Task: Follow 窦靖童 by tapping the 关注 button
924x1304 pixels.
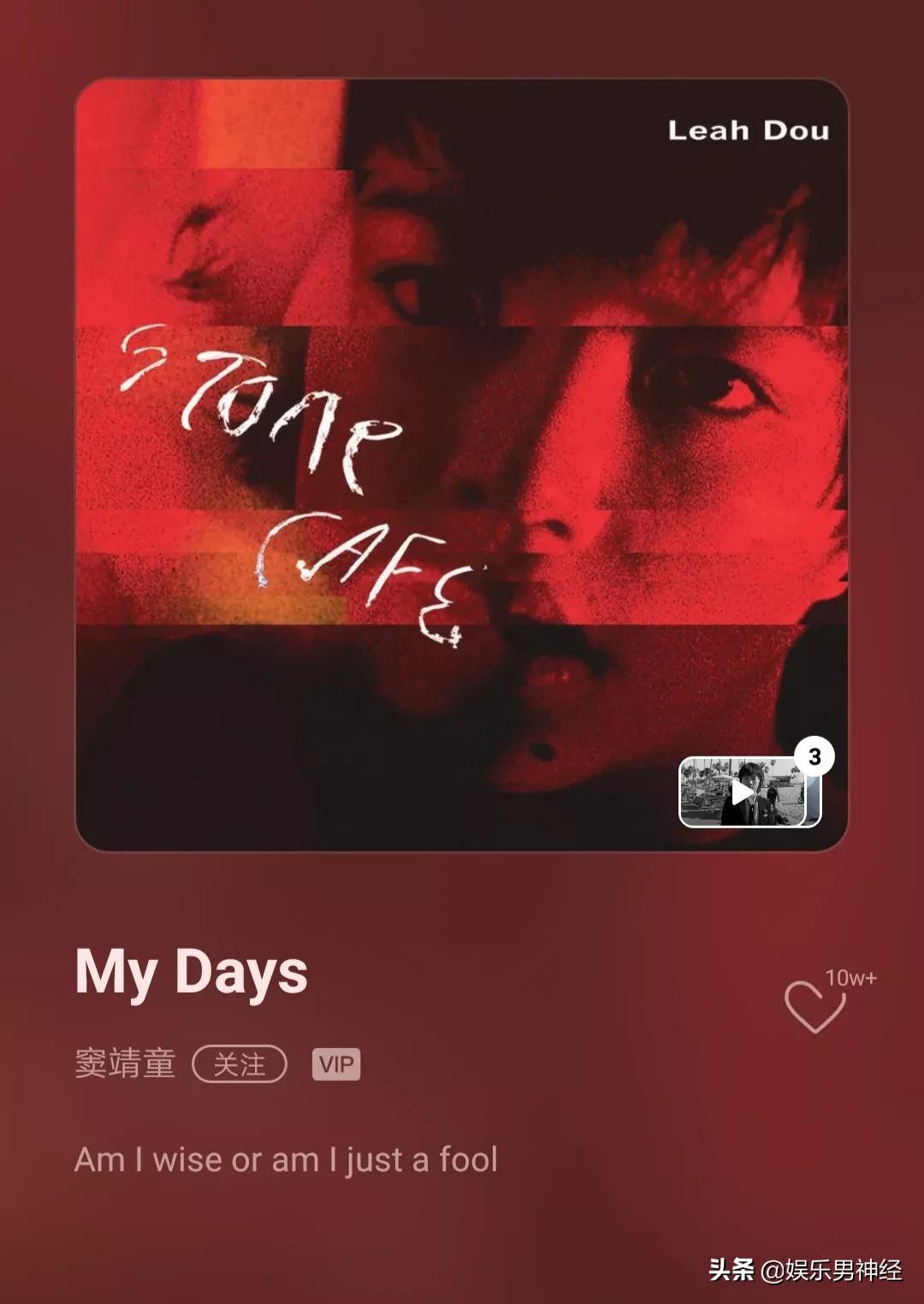Action: (242, 1064)
